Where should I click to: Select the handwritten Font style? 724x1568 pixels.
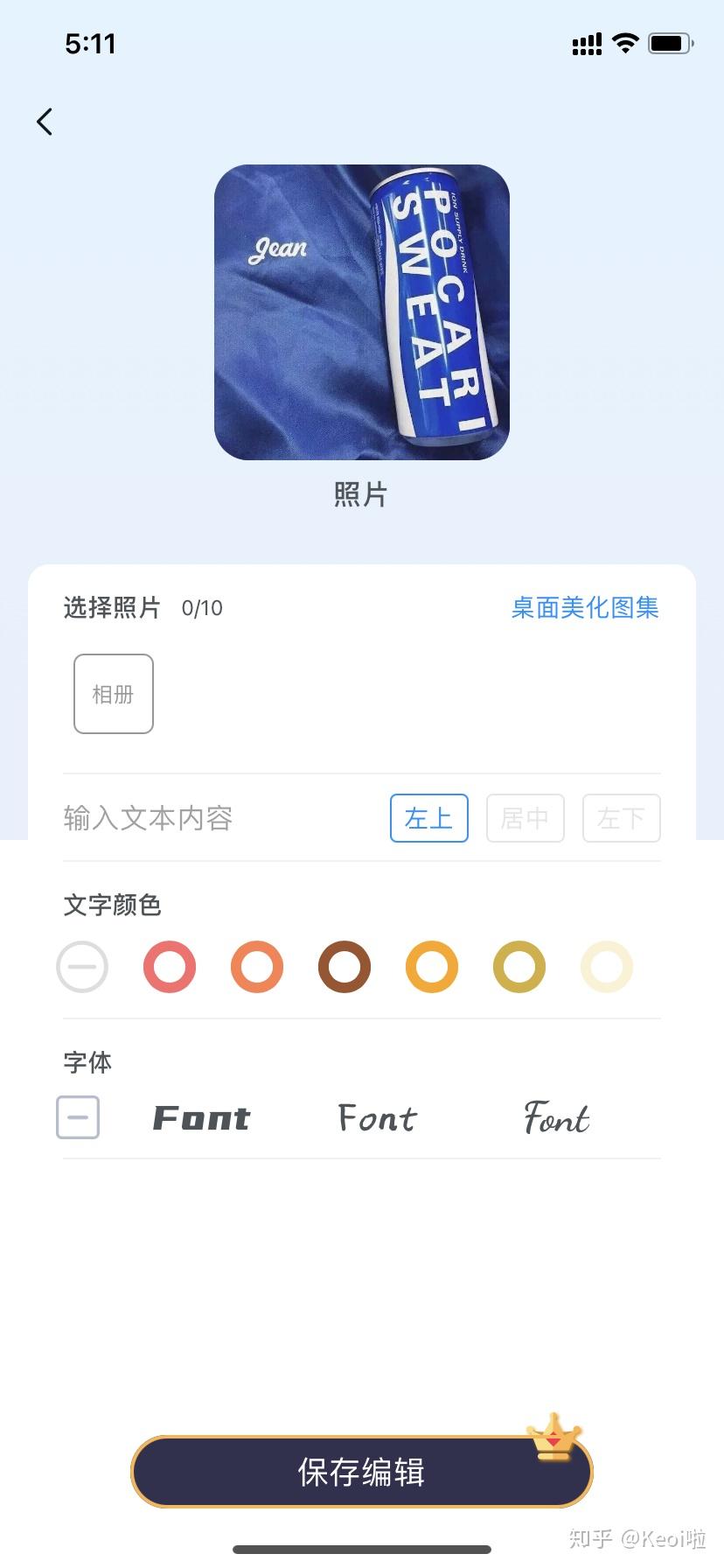click(x=378, y=1117)
